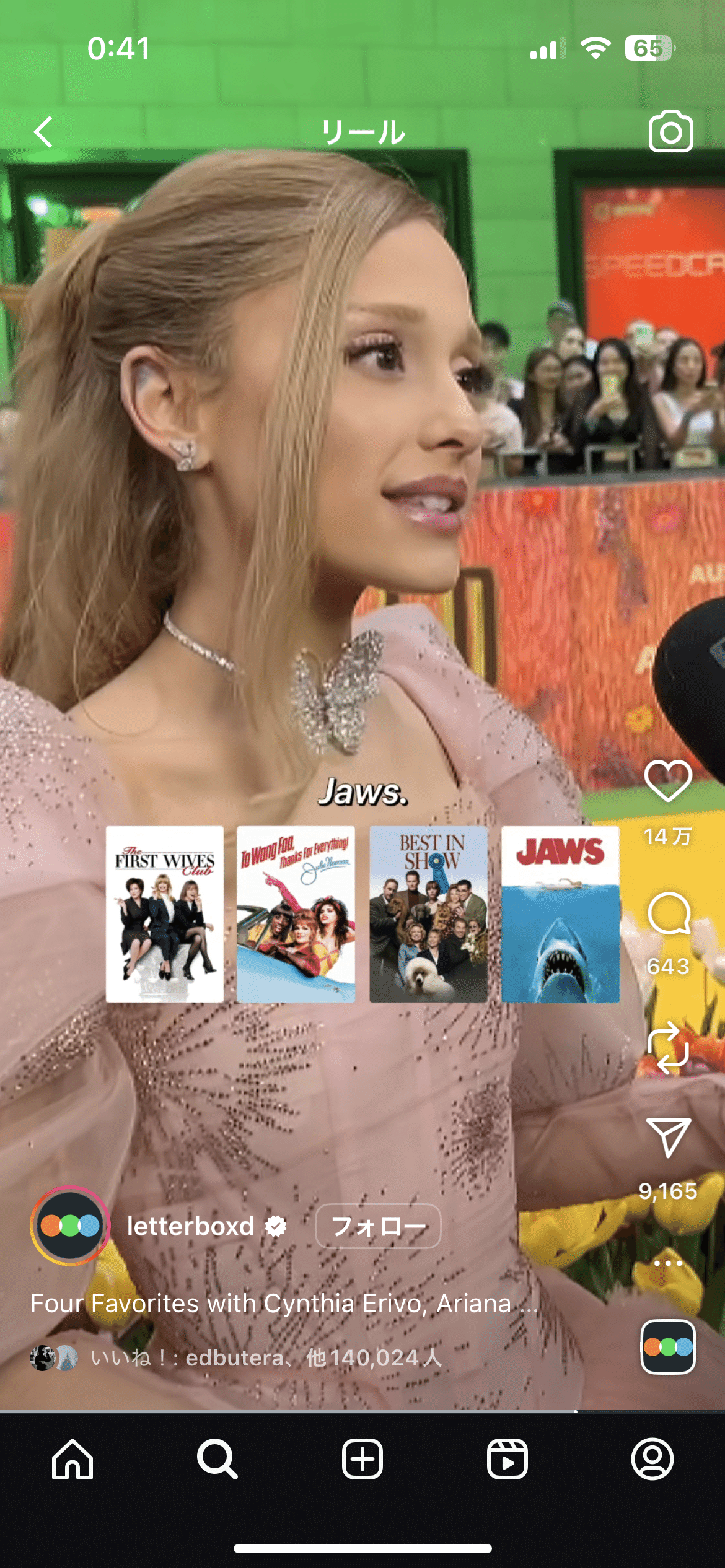Open the letterboxd profile picture
This screenshot has height=1568, width=725.
tap(70, 1226)
